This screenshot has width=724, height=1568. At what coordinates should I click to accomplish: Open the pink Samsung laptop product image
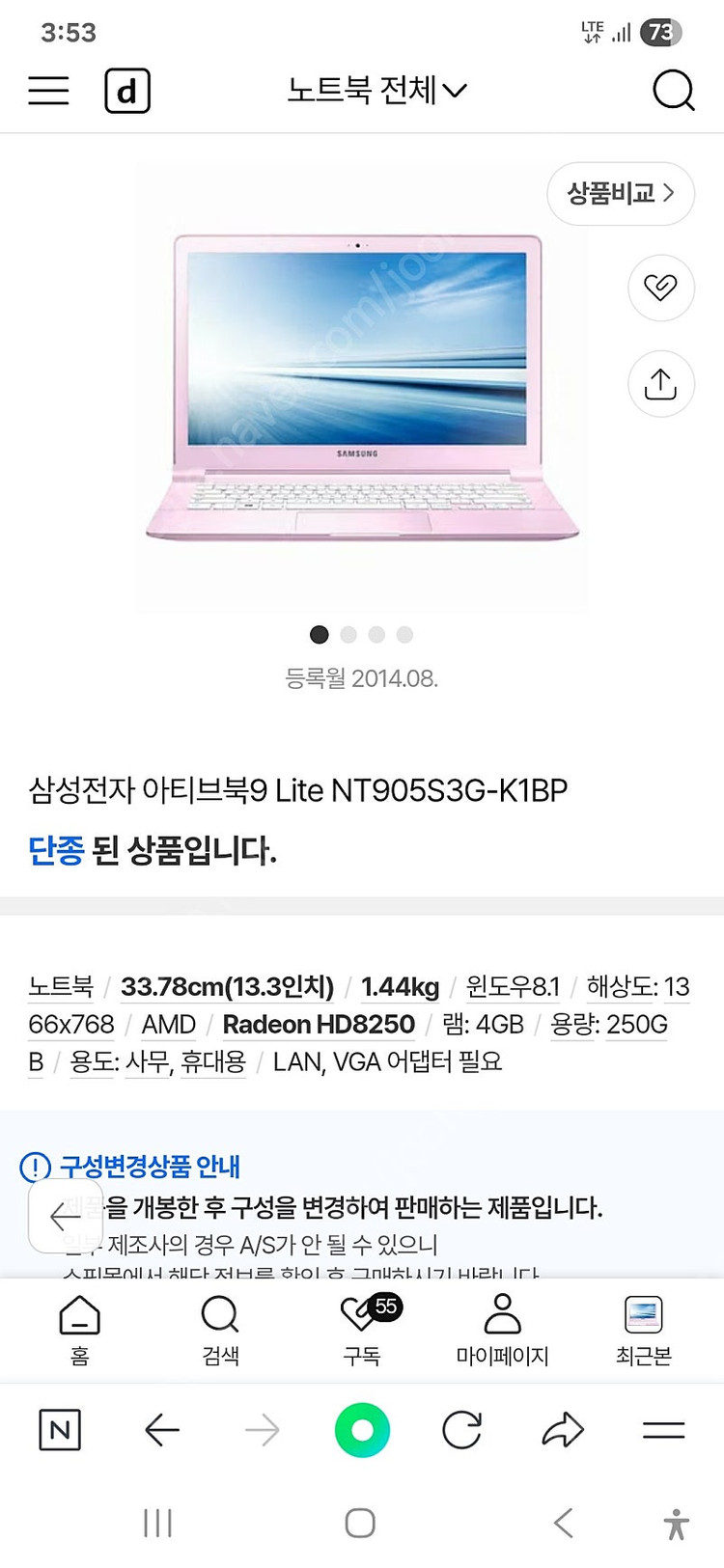pos(361,386)
